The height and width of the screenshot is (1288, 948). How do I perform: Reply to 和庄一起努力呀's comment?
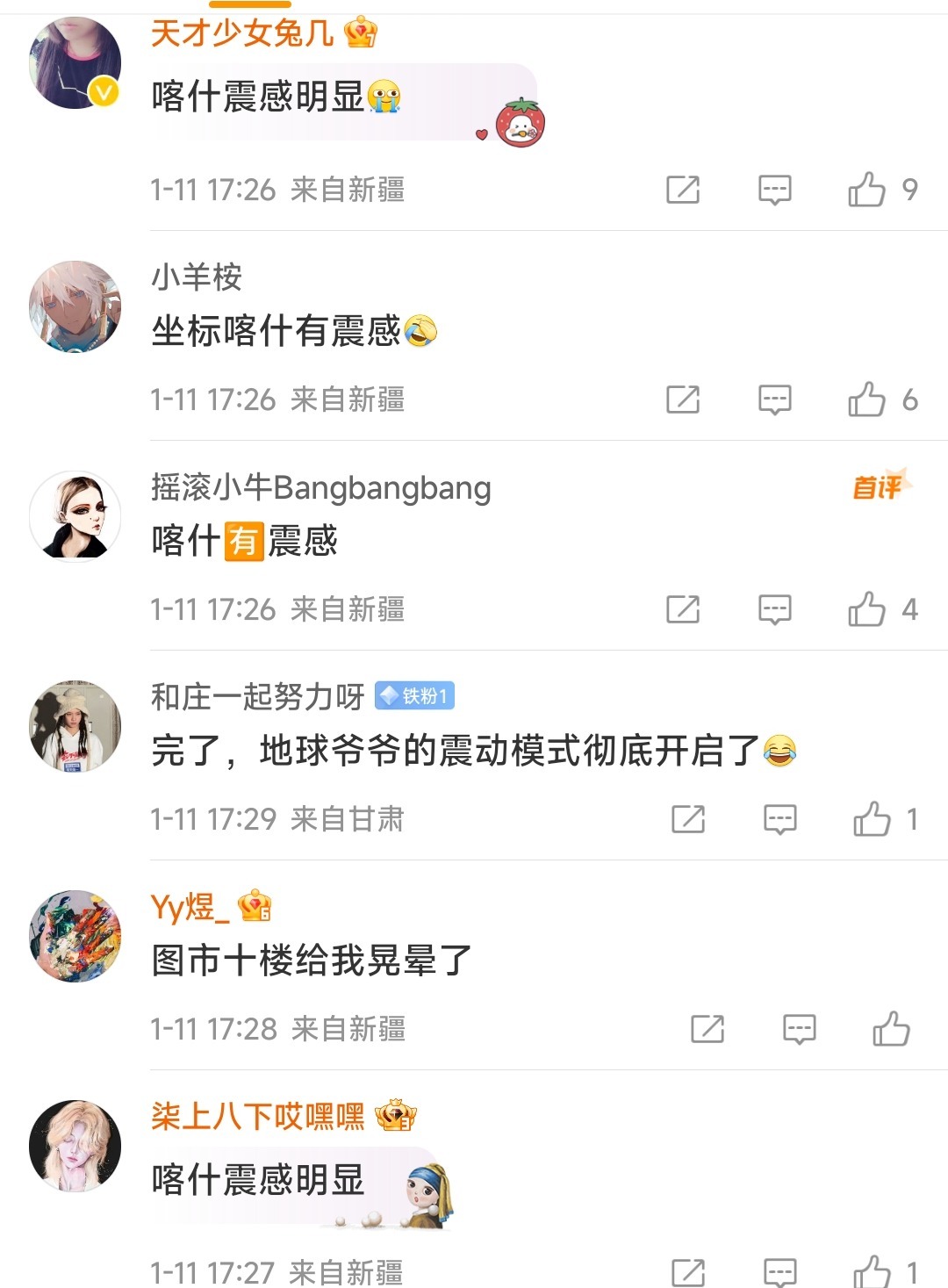(779, 819)
